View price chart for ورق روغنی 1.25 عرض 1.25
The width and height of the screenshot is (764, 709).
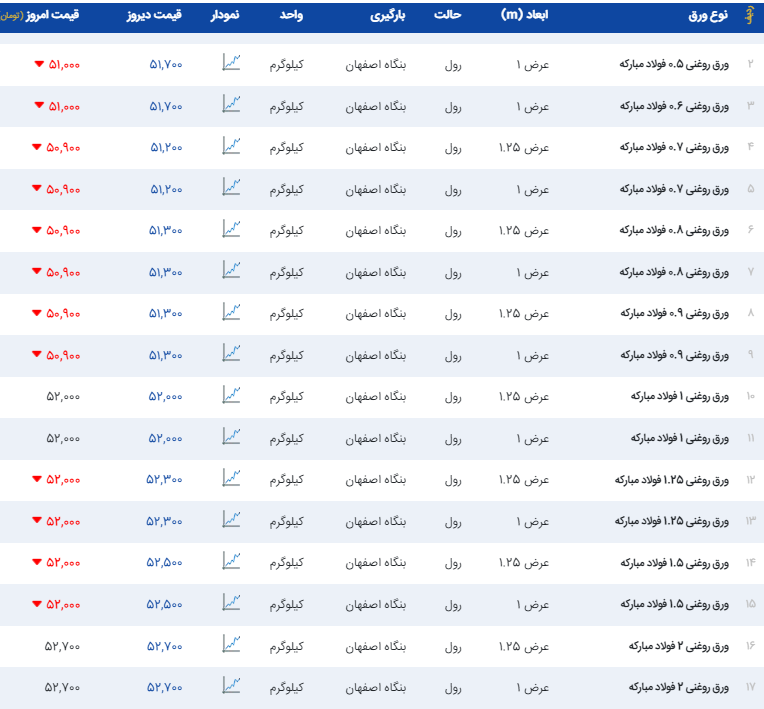(x=231, y=478)
